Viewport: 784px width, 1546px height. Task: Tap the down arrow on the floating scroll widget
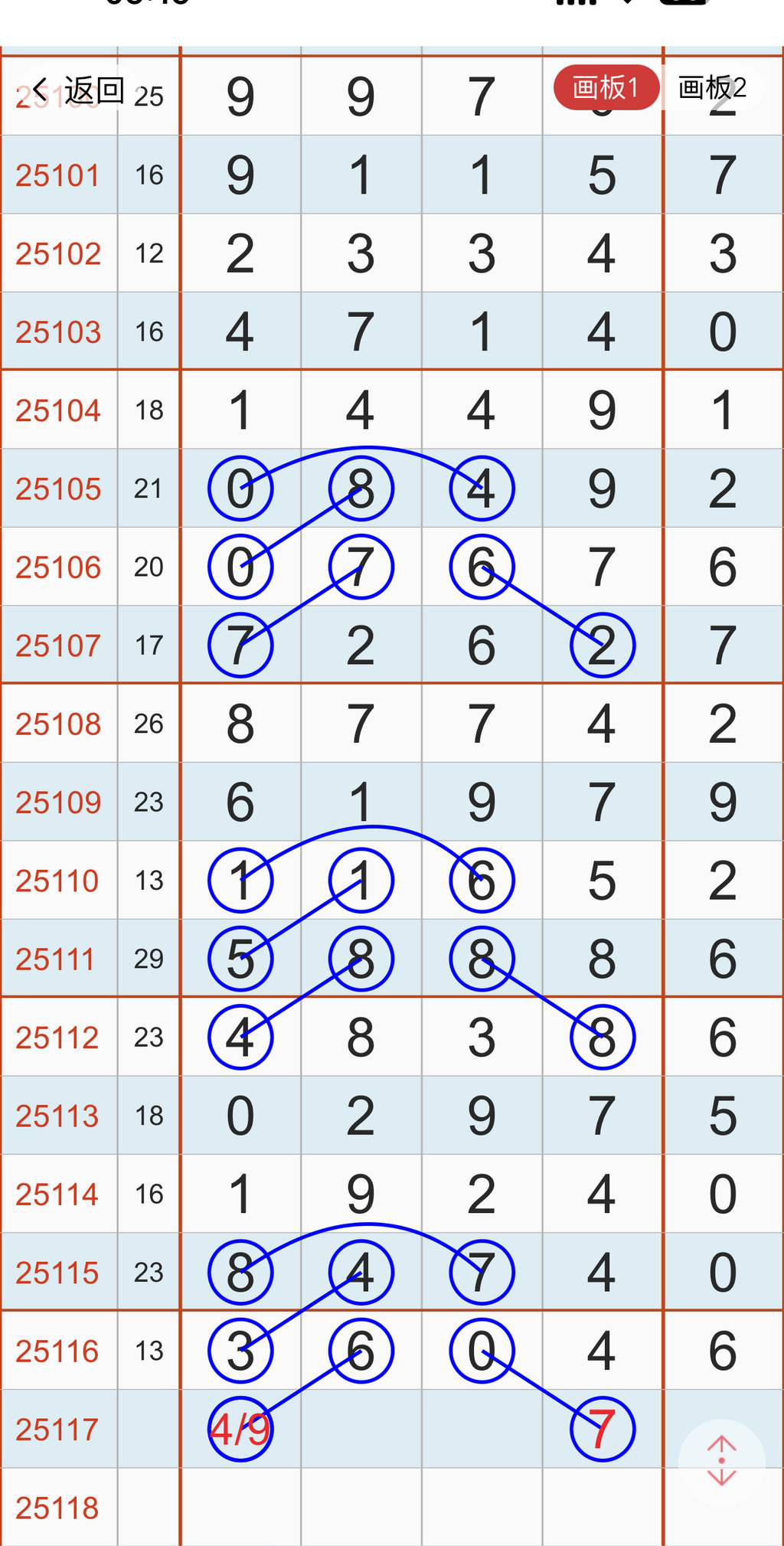click(720, 1478)
